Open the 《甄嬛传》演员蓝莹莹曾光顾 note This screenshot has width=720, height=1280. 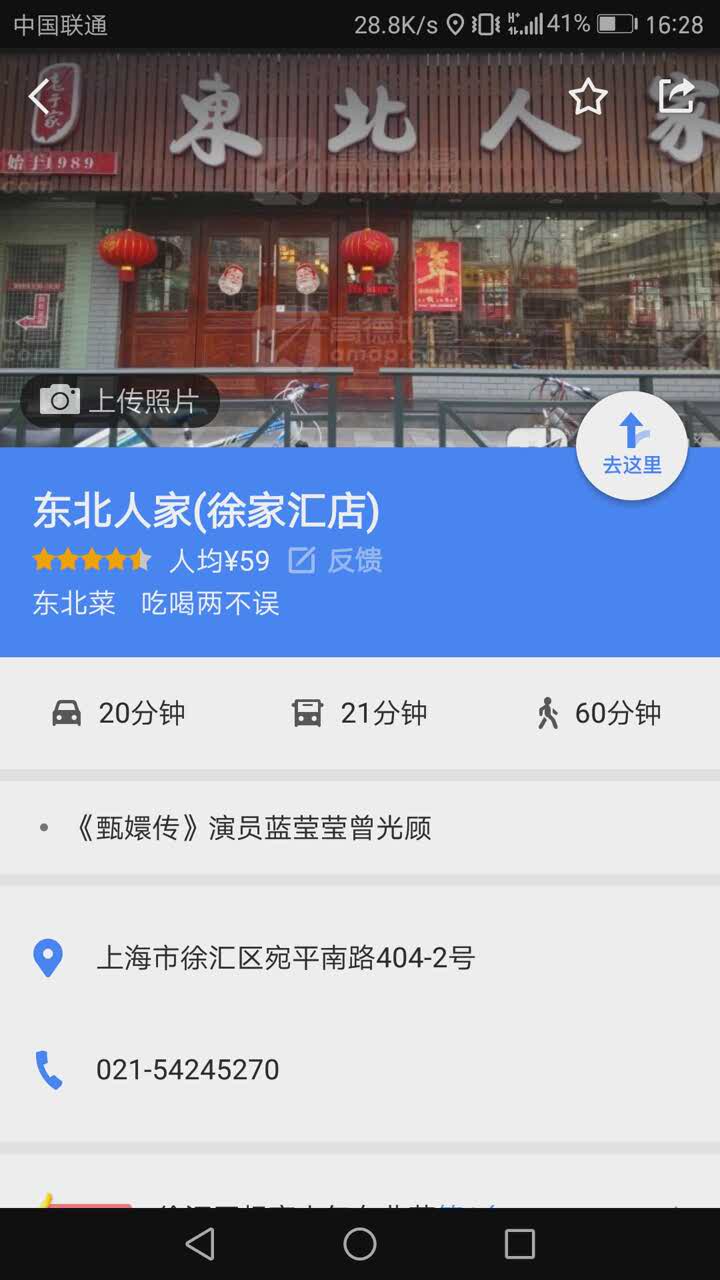[x=253, y=828]
